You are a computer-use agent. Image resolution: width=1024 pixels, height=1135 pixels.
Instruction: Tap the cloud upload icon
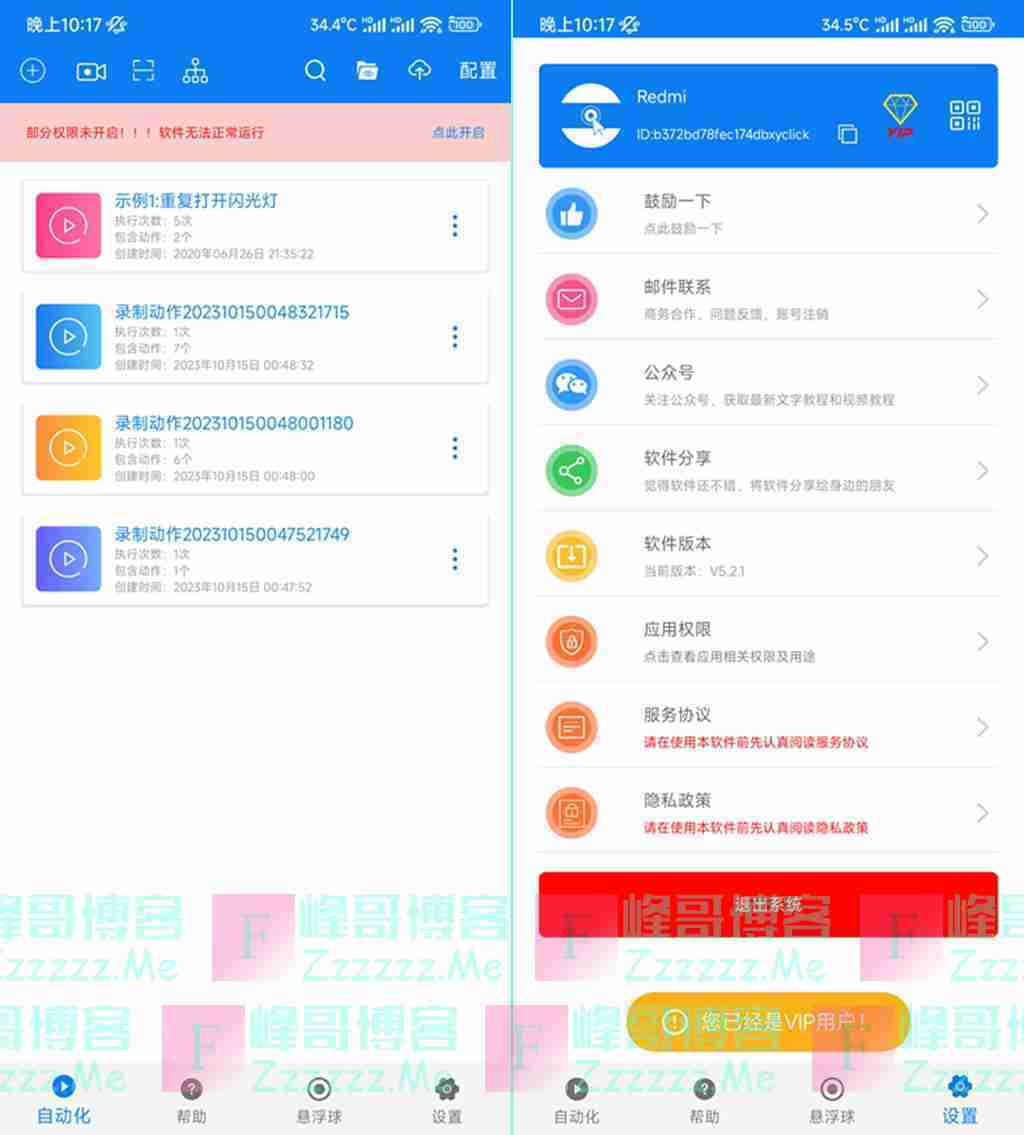click(419, 71)
